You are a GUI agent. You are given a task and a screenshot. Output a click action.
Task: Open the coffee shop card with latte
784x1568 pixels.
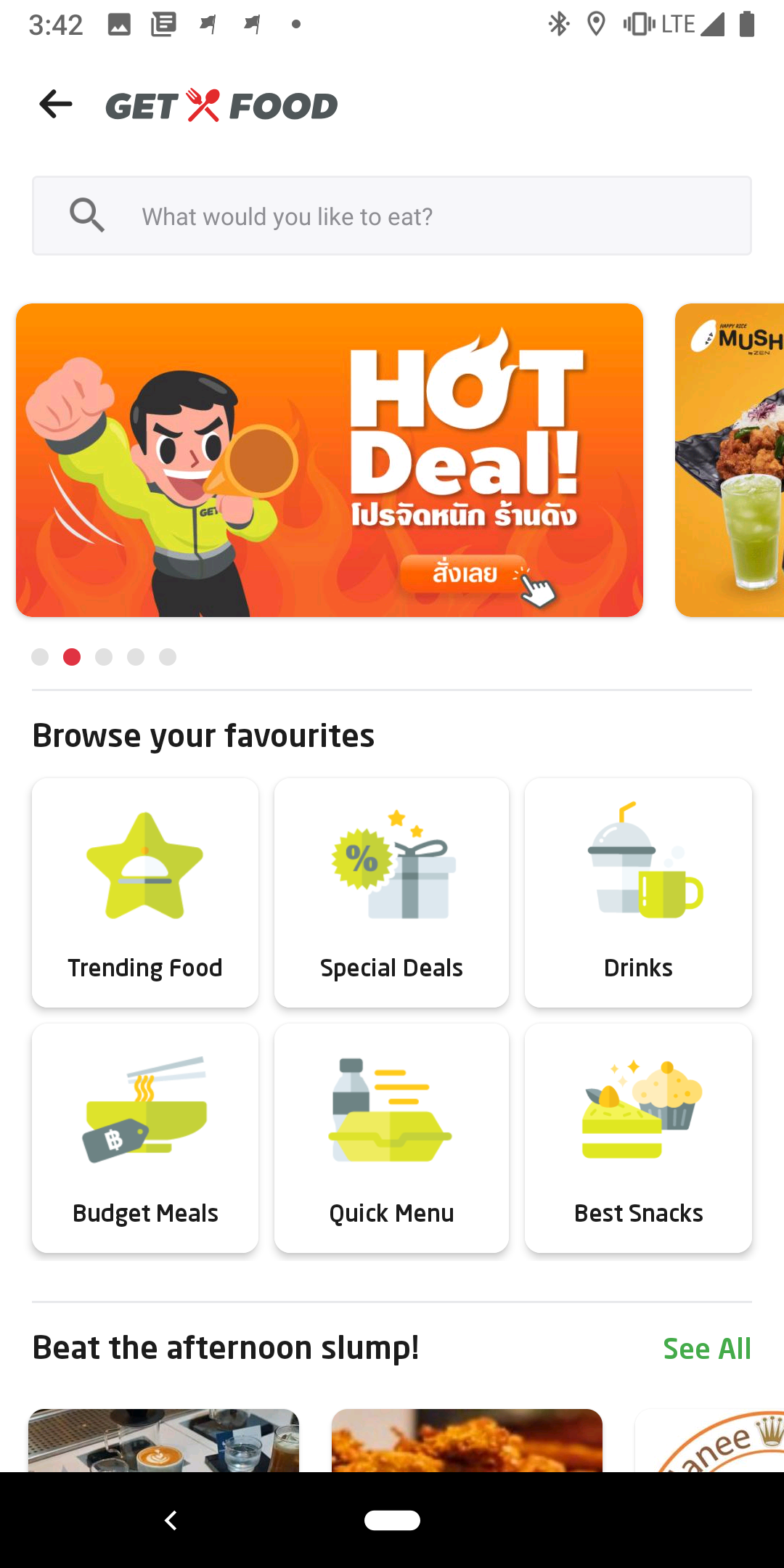tap(163, 1441)
